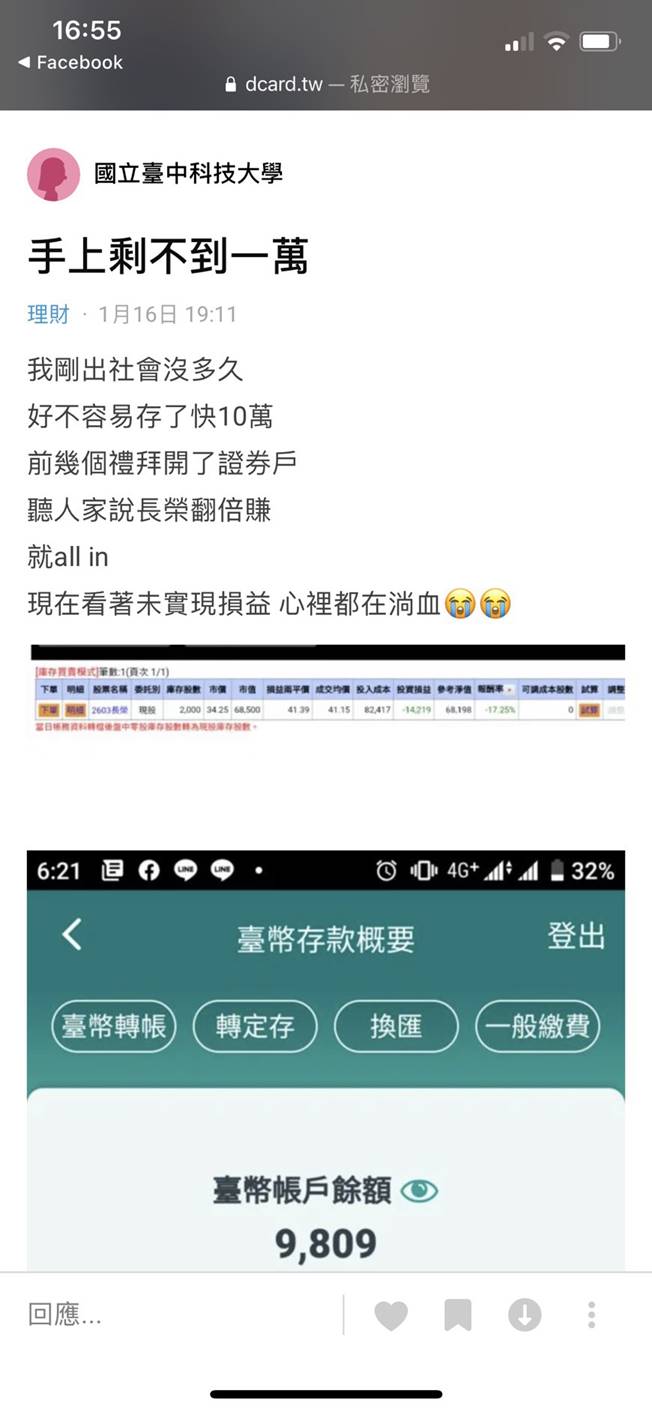Image resolution: width=652 pixels, height=1412 pixels.
Task: Open the poster's avatar
Action: (x=53, y=175)
